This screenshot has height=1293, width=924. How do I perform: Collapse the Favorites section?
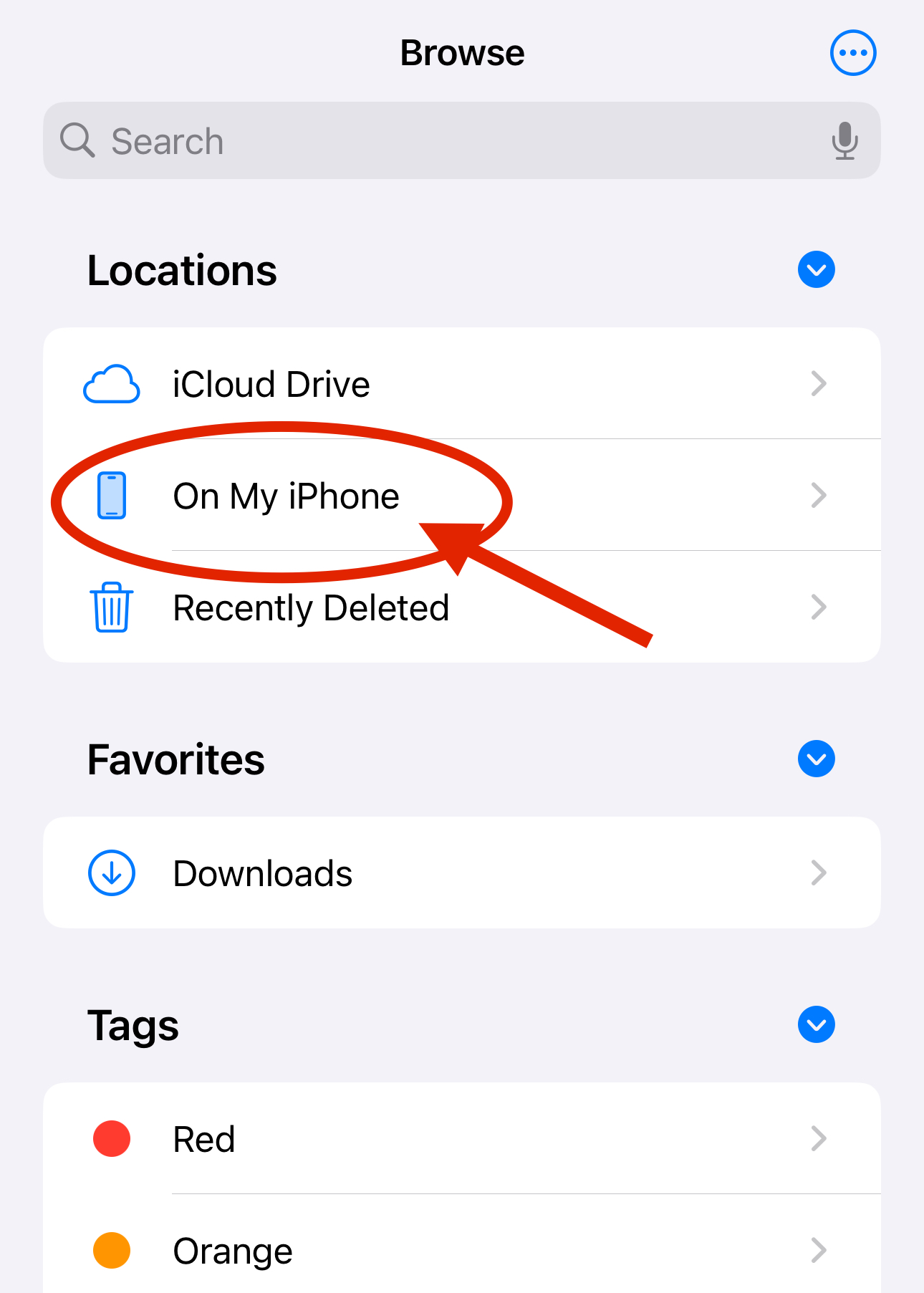click(x=816, y=759)
